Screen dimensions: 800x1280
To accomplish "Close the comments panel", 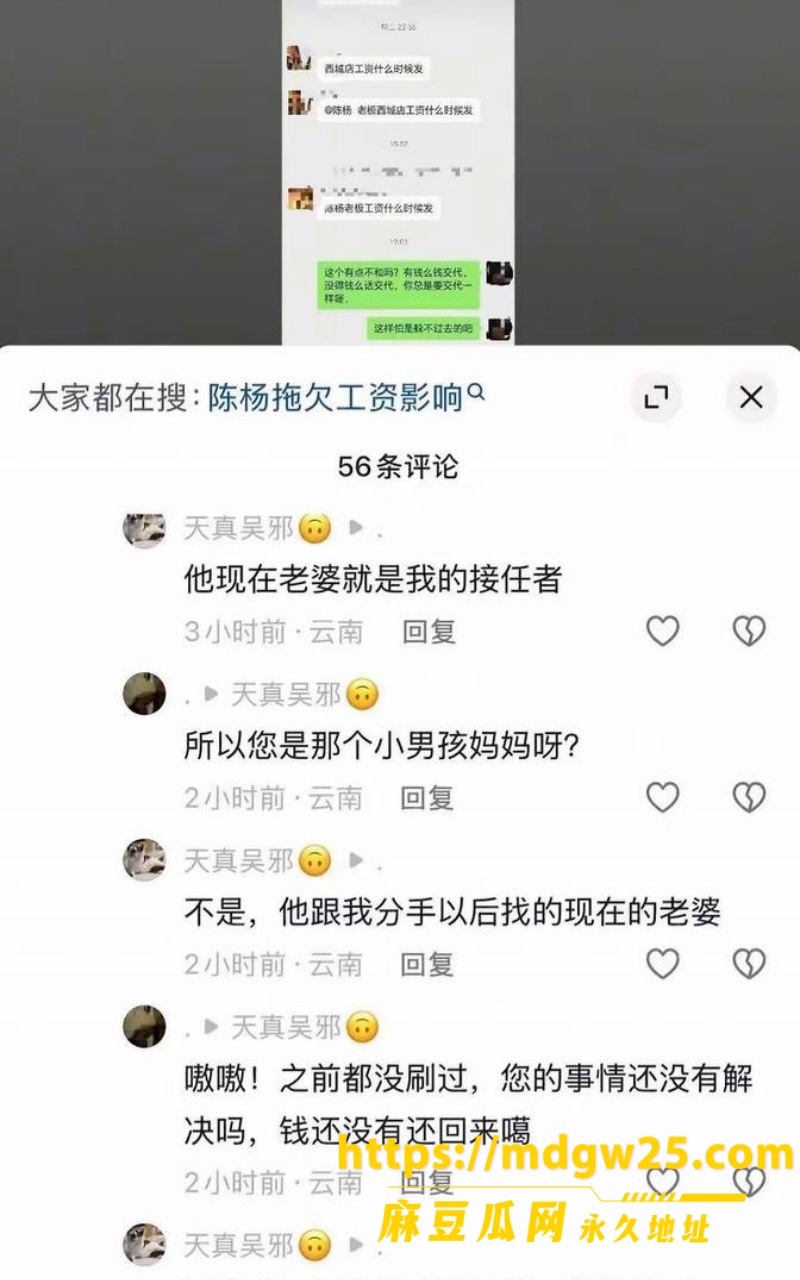I will [751, 398].
